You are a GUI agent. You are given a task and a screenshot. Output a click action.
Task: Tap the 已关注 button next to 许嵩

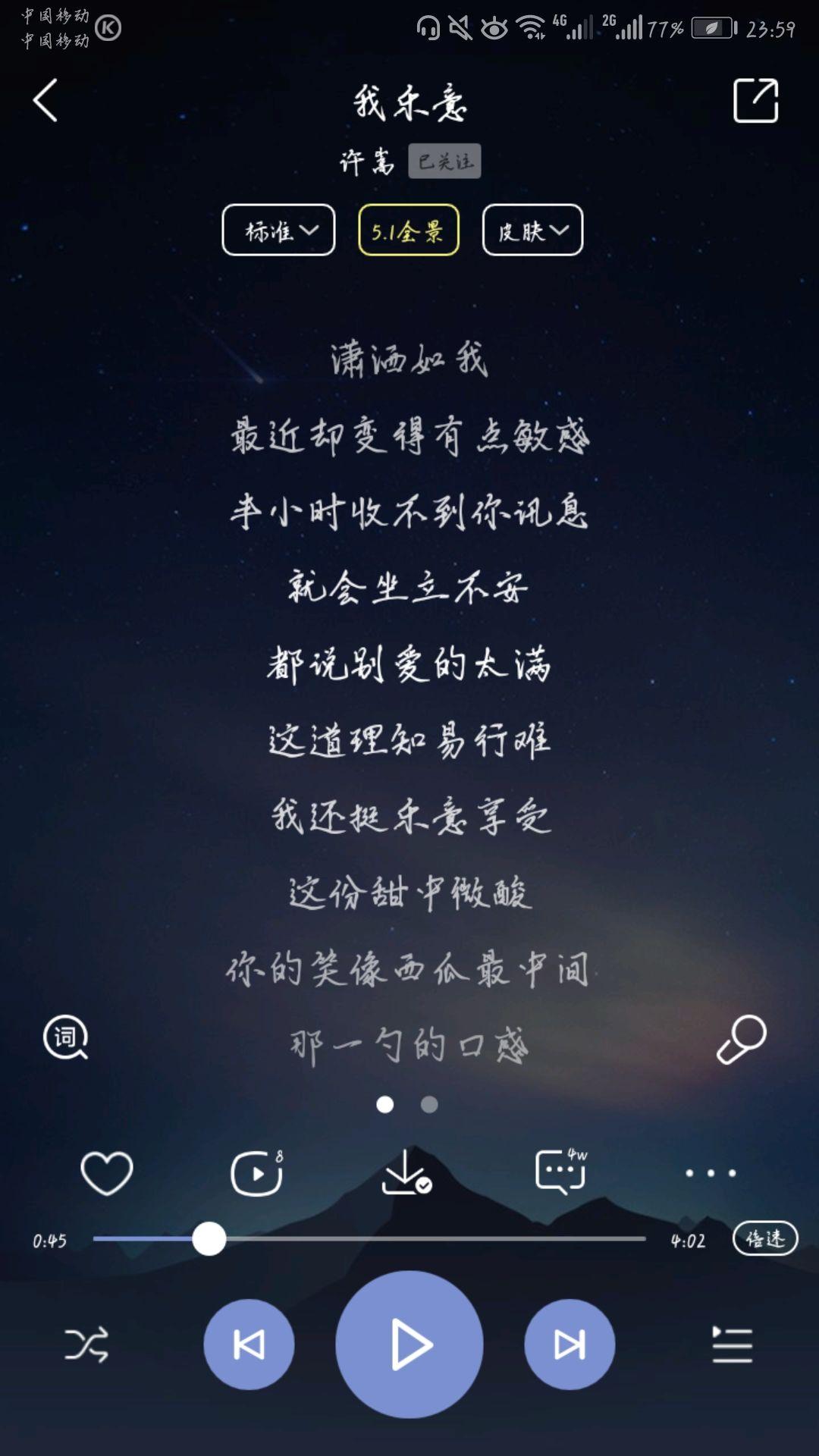click(444, 162)
